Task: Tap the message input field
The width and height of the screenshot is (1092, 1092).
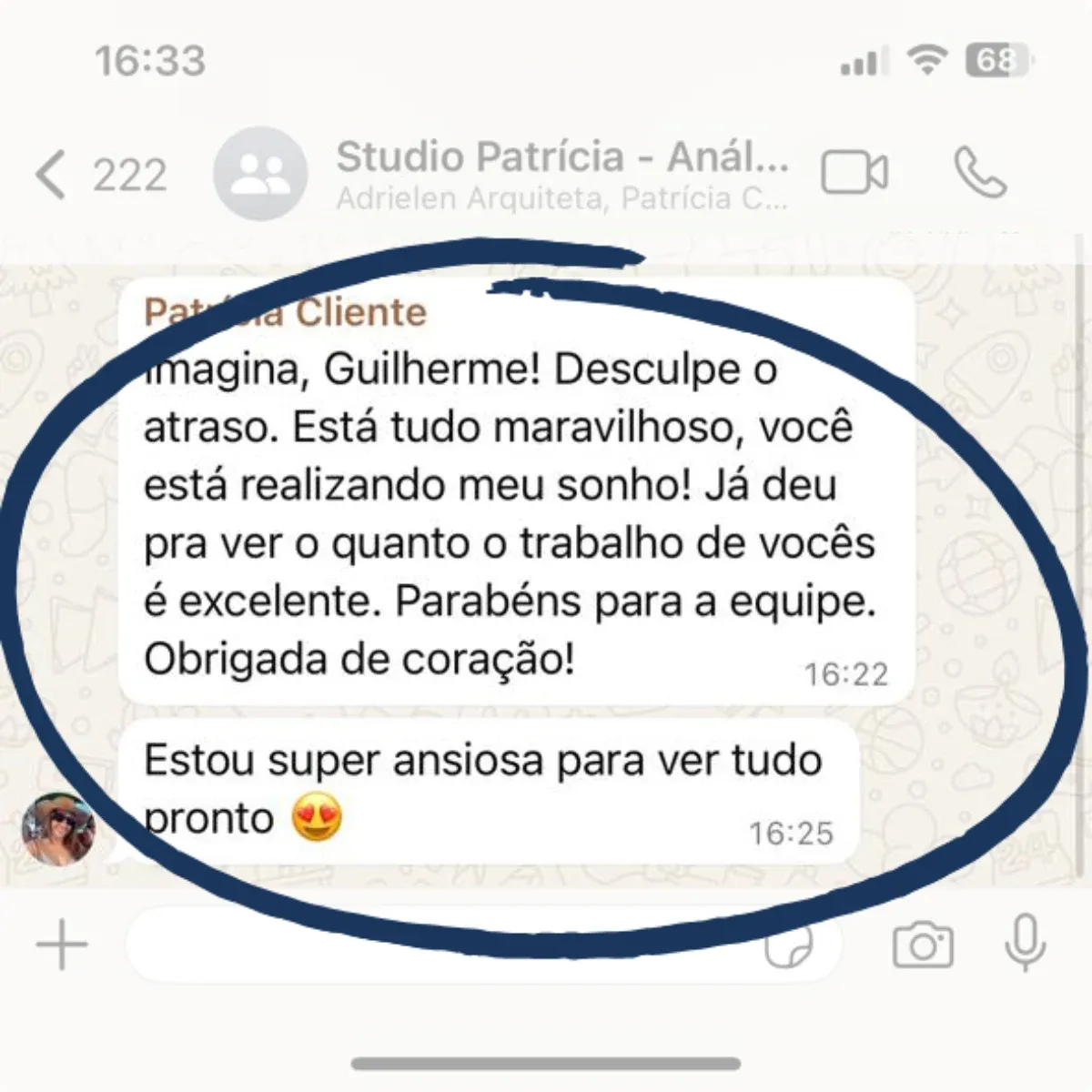Action: click(x=437, y=946)
